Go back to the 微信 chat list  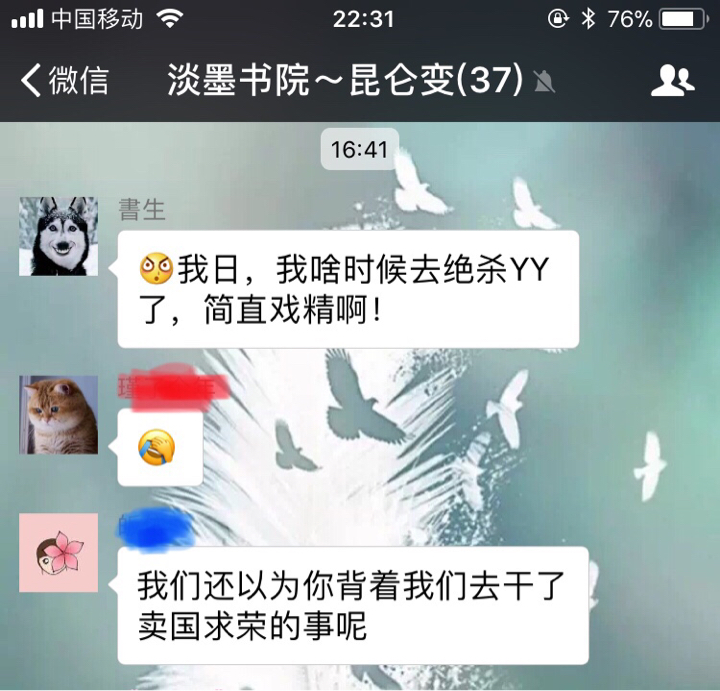click(64, 80)
